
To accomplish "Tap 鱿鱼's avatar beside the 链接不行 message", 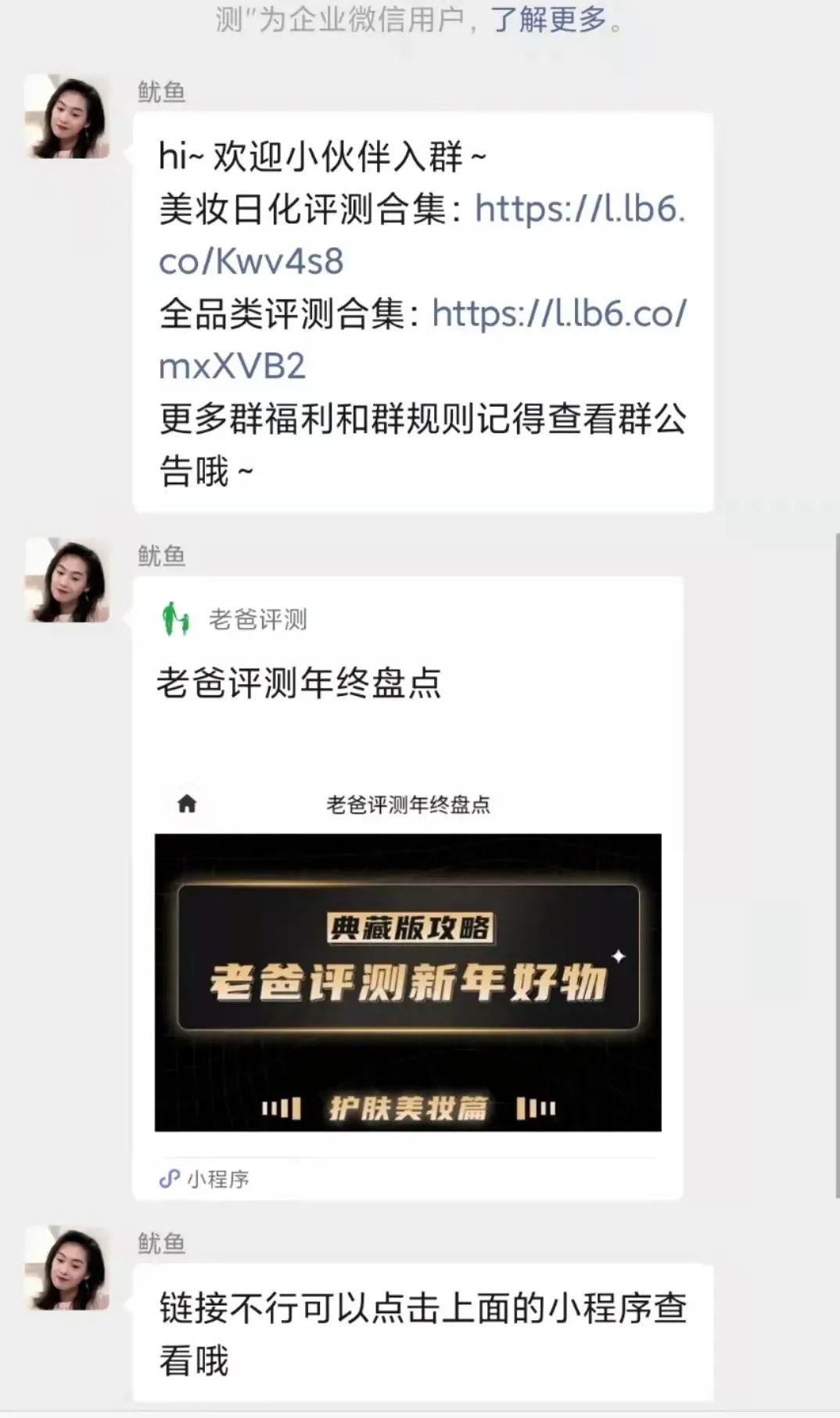I will click(x=67, y=1268).
